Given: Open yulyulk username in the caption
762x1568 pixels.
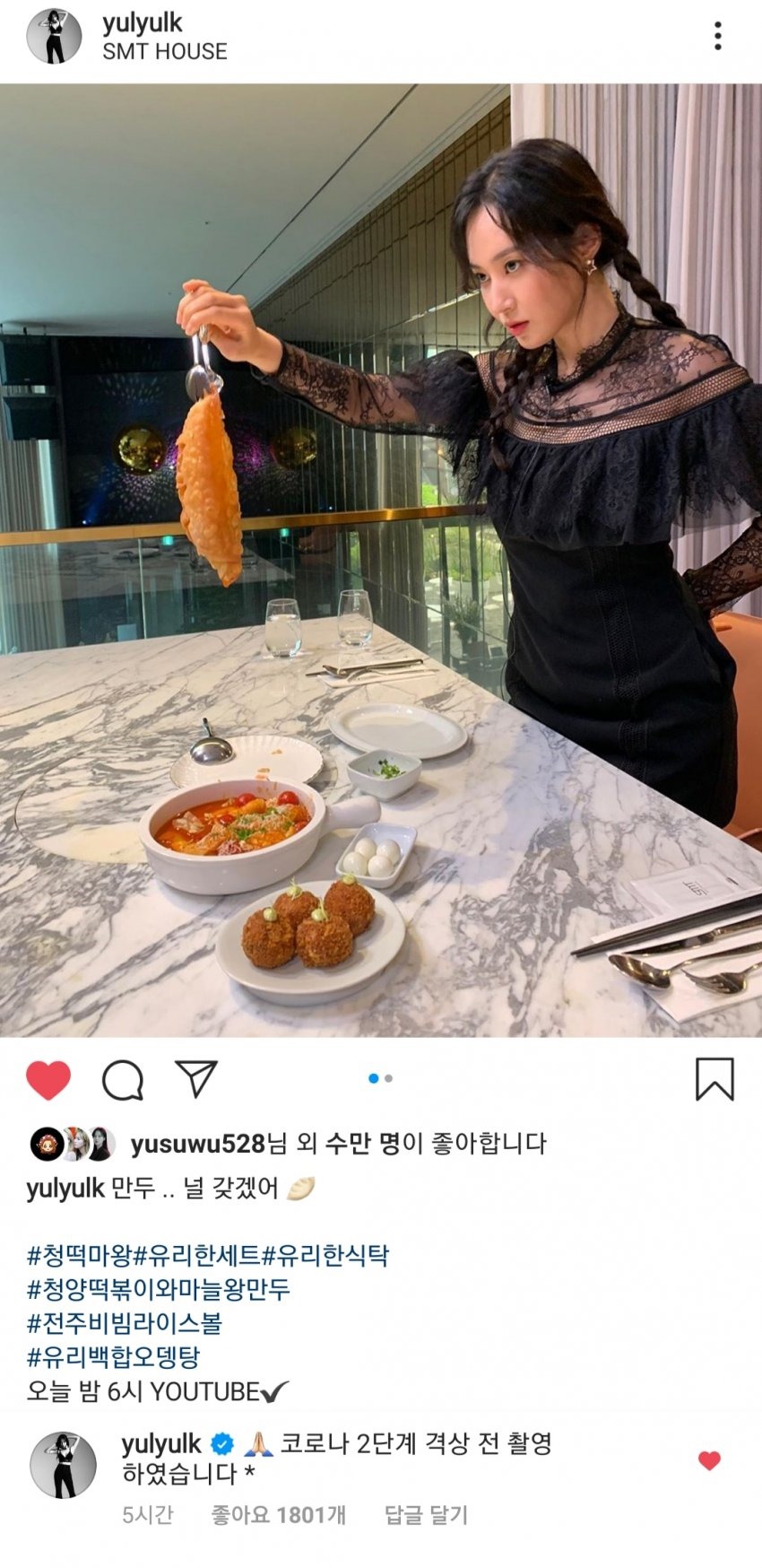Looking at the screenshot, I should pyautogui.click(x=65, y=1189).
